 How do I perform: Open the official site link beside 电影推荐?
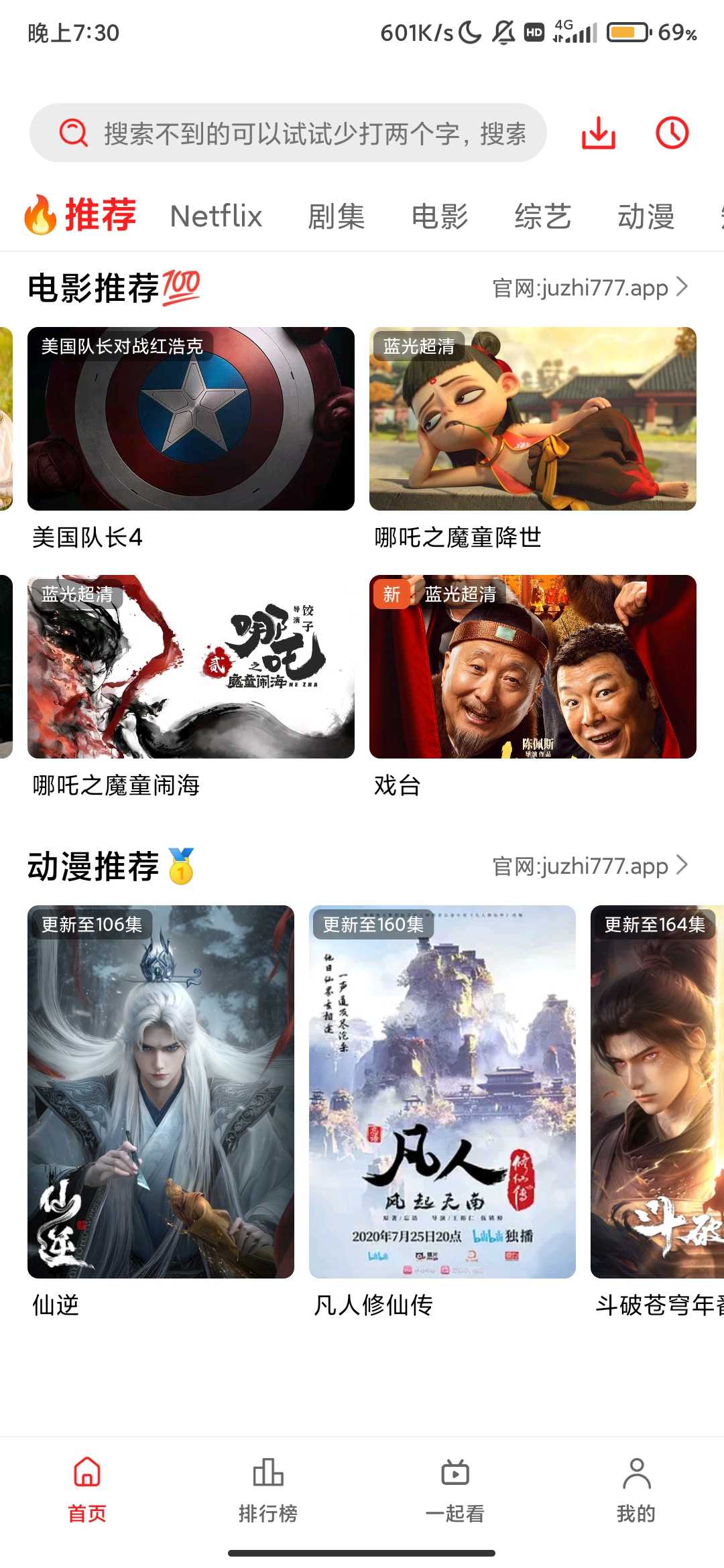point(590,288)
